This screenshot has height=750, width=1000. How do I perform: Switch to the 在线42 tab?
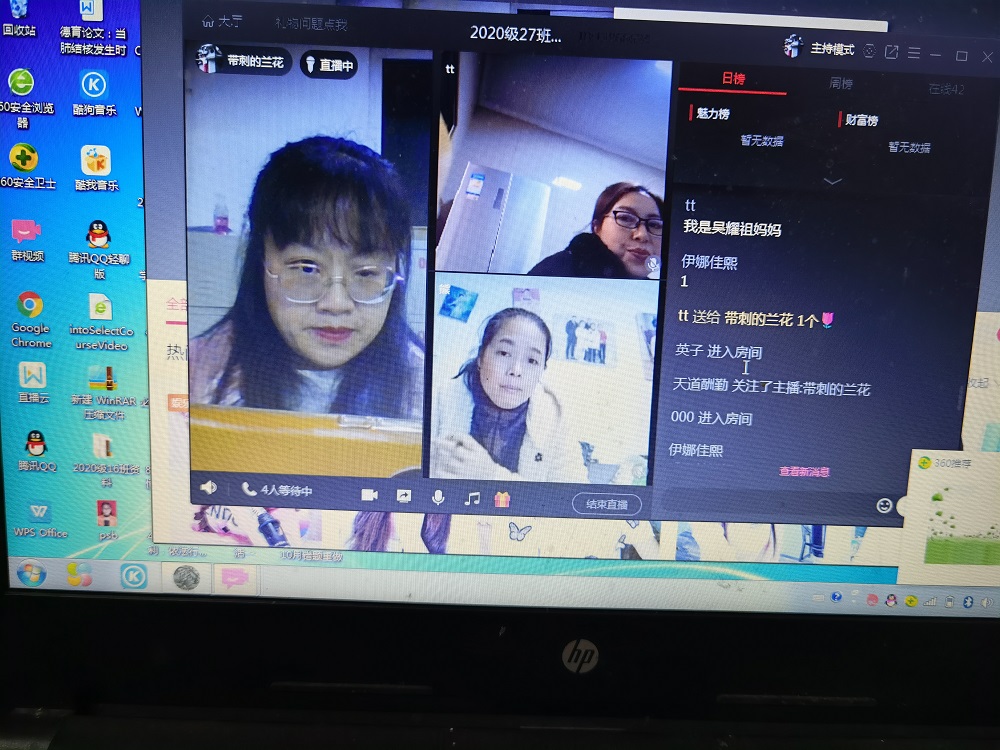[945, 89]
